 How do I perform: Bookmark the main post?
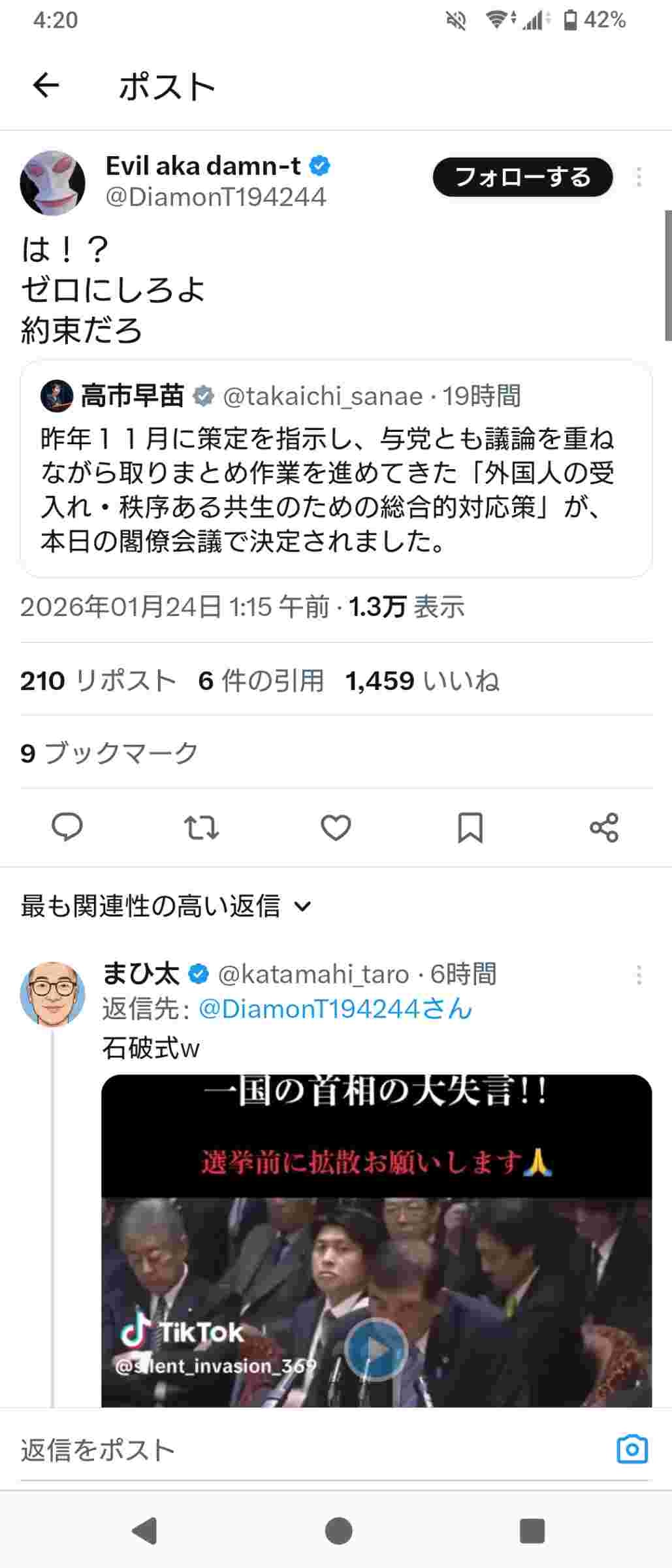coord(470,828)
